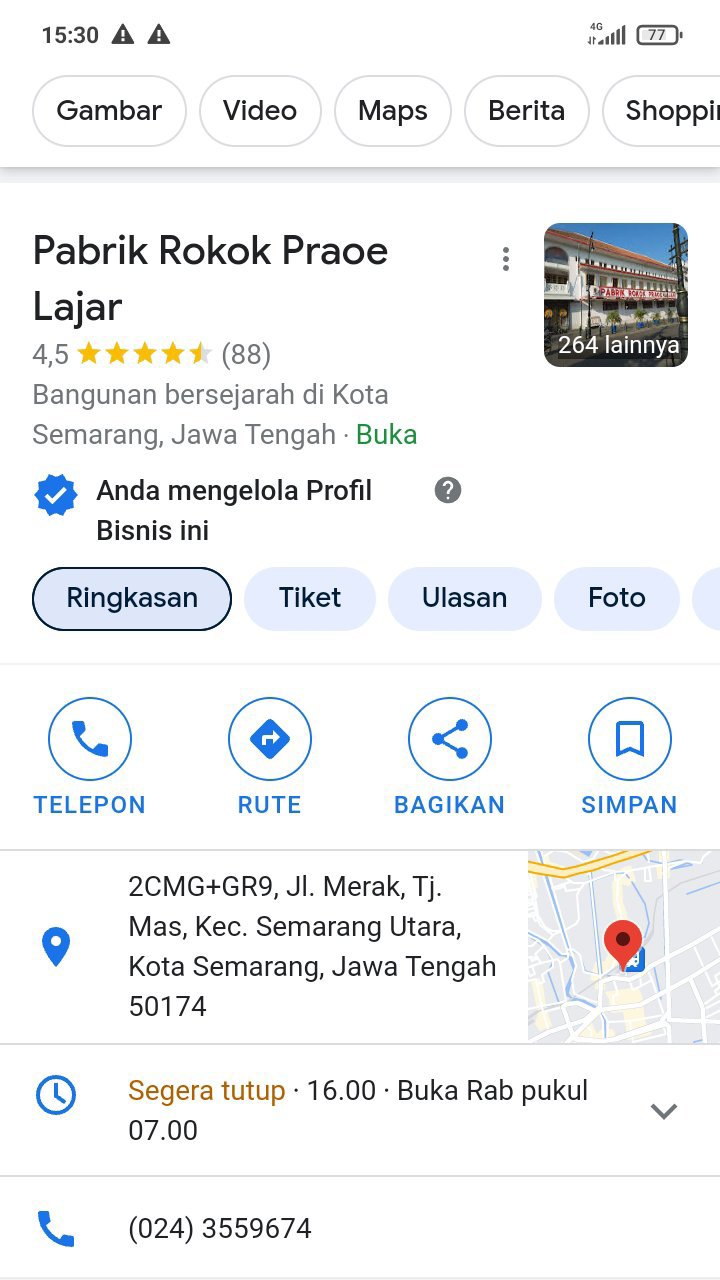Image resolution: width=720 pixels, height=1280 pixels.
Task: Select the Foto chip
Action: [617, 598]
